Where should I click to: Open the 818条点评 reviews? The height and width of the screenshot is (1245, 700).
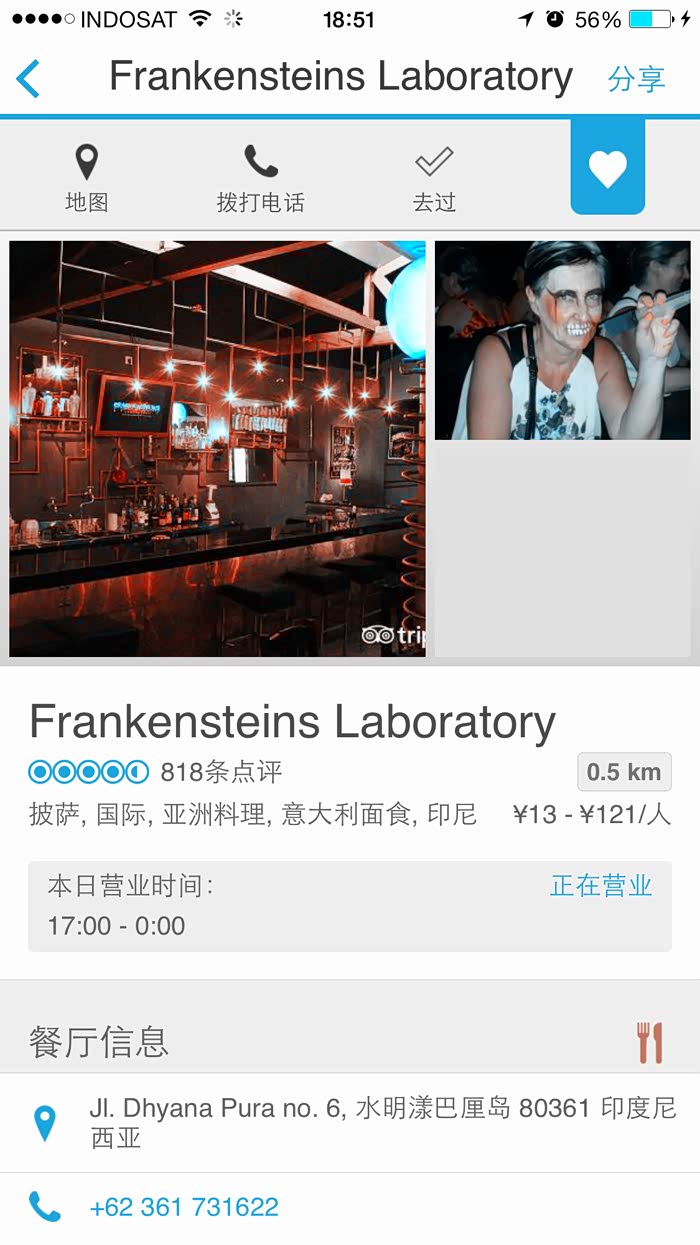tap(221, 772)
